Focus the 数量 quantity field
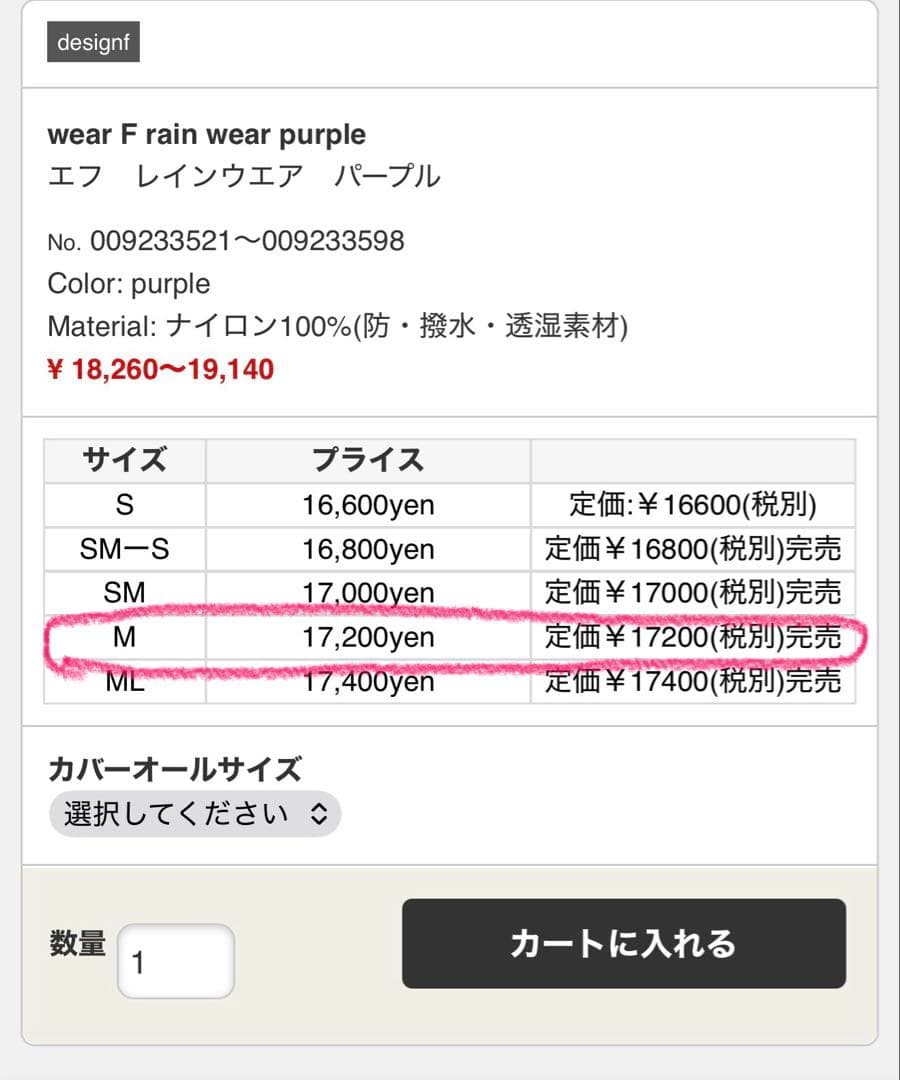900x1080 pixels. tap(176, 961)
